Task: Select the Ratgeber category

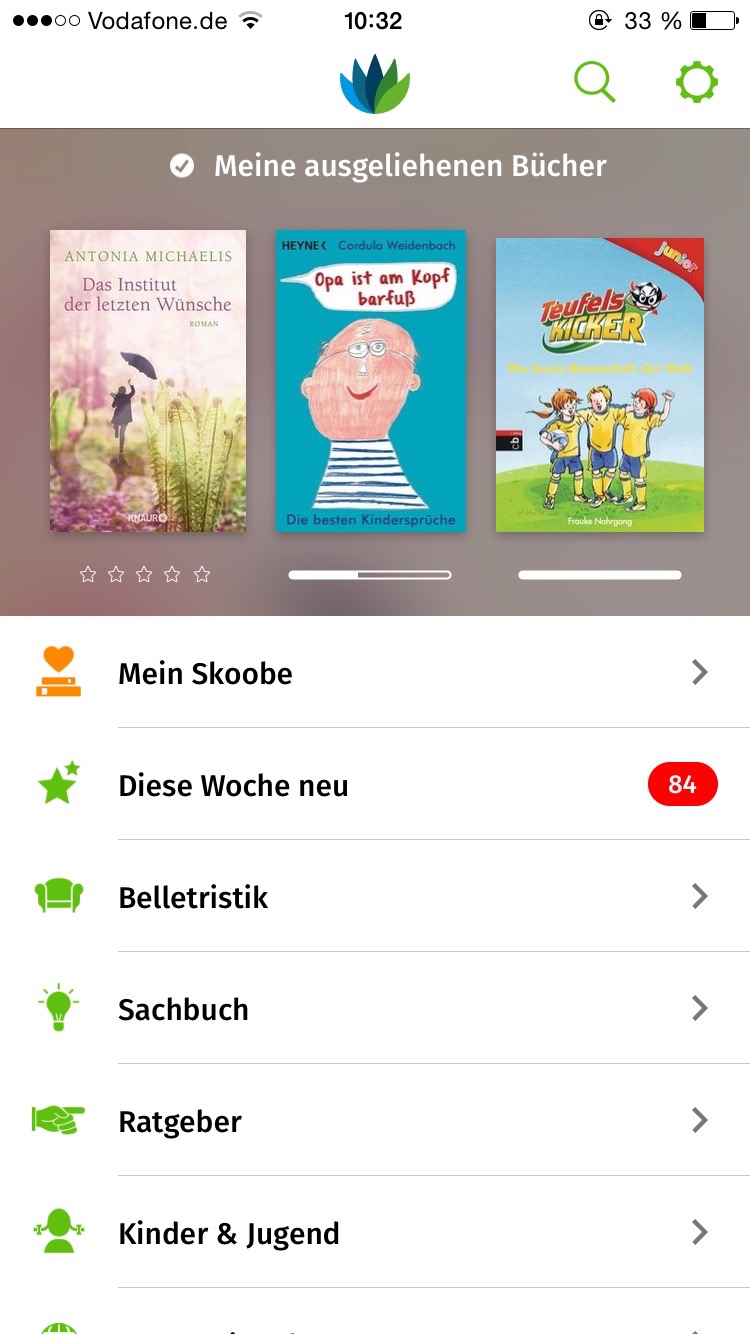Action: coord(375,1121)
